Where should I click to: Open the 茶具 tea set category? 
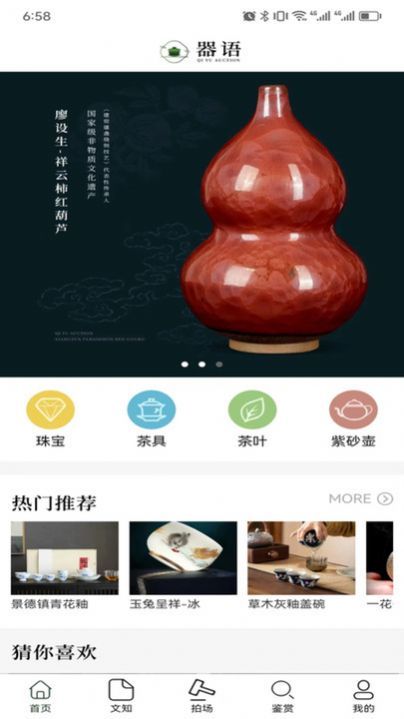coord(151,419)
